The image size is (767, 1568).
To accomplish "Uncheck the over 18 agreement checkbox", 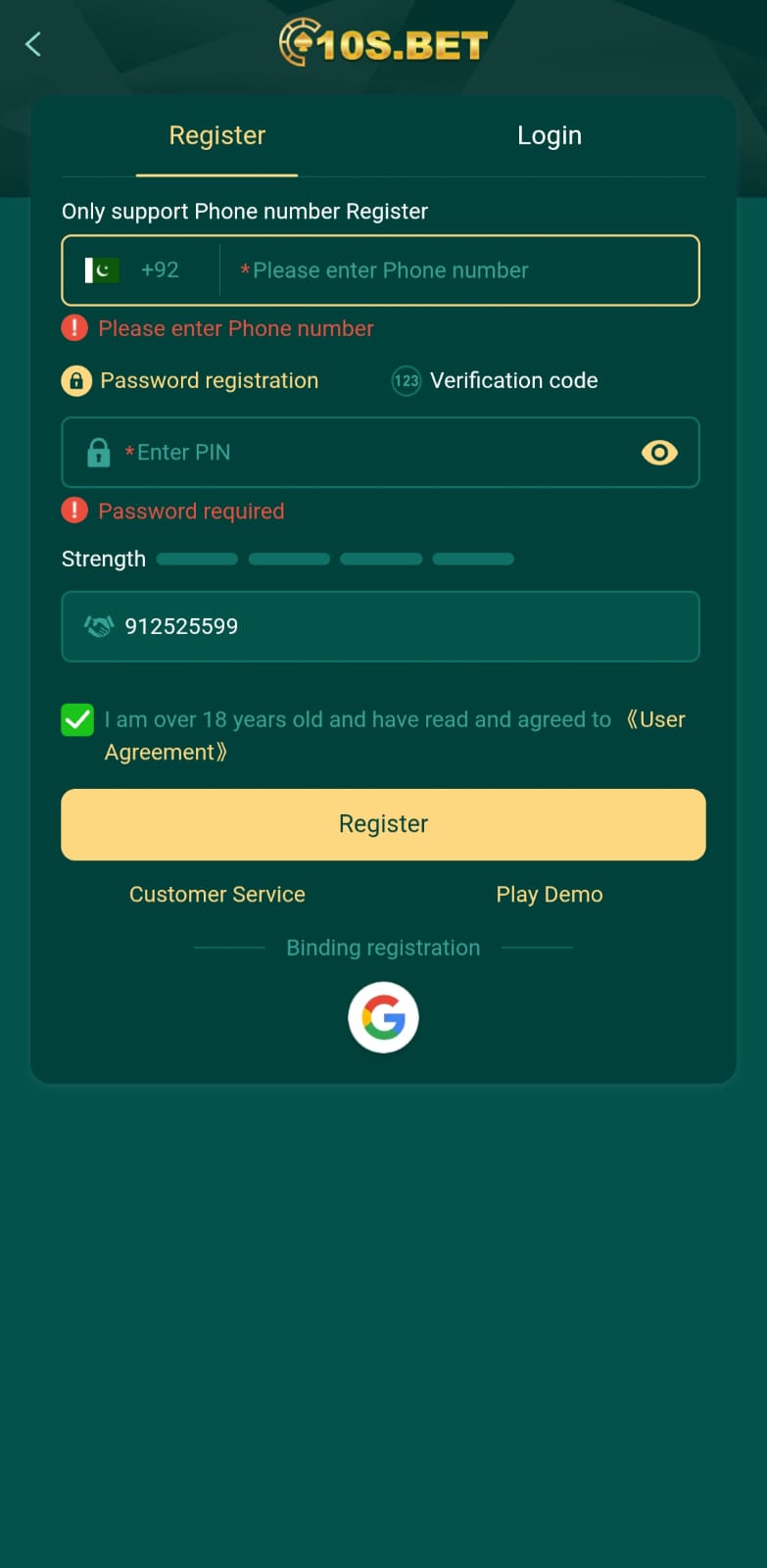I will coord(77,720).
